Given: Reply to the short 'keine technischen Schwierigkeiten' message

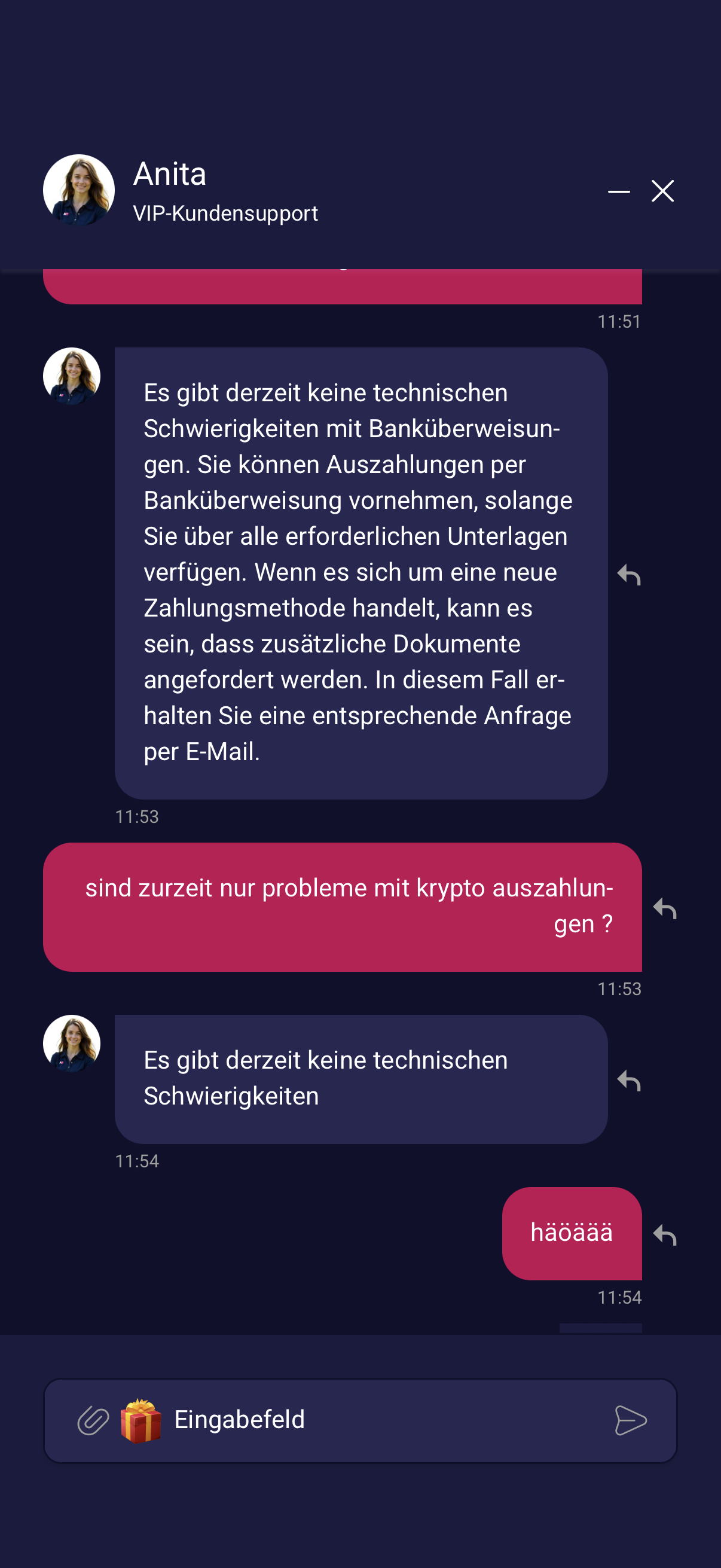Looking at the screenshot, I should pos(629,1080).
